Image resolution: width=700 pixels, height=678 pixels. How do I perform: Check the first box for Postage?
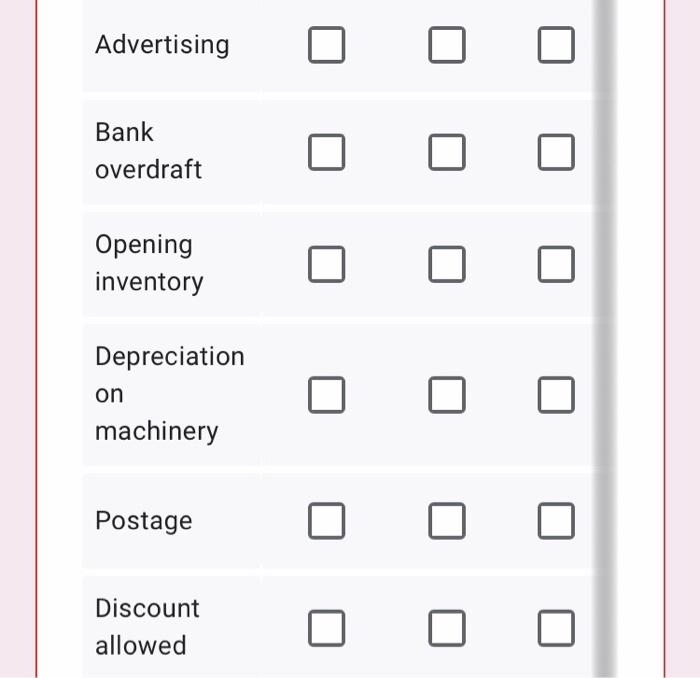pyautogui.click(x=326, y=521)
